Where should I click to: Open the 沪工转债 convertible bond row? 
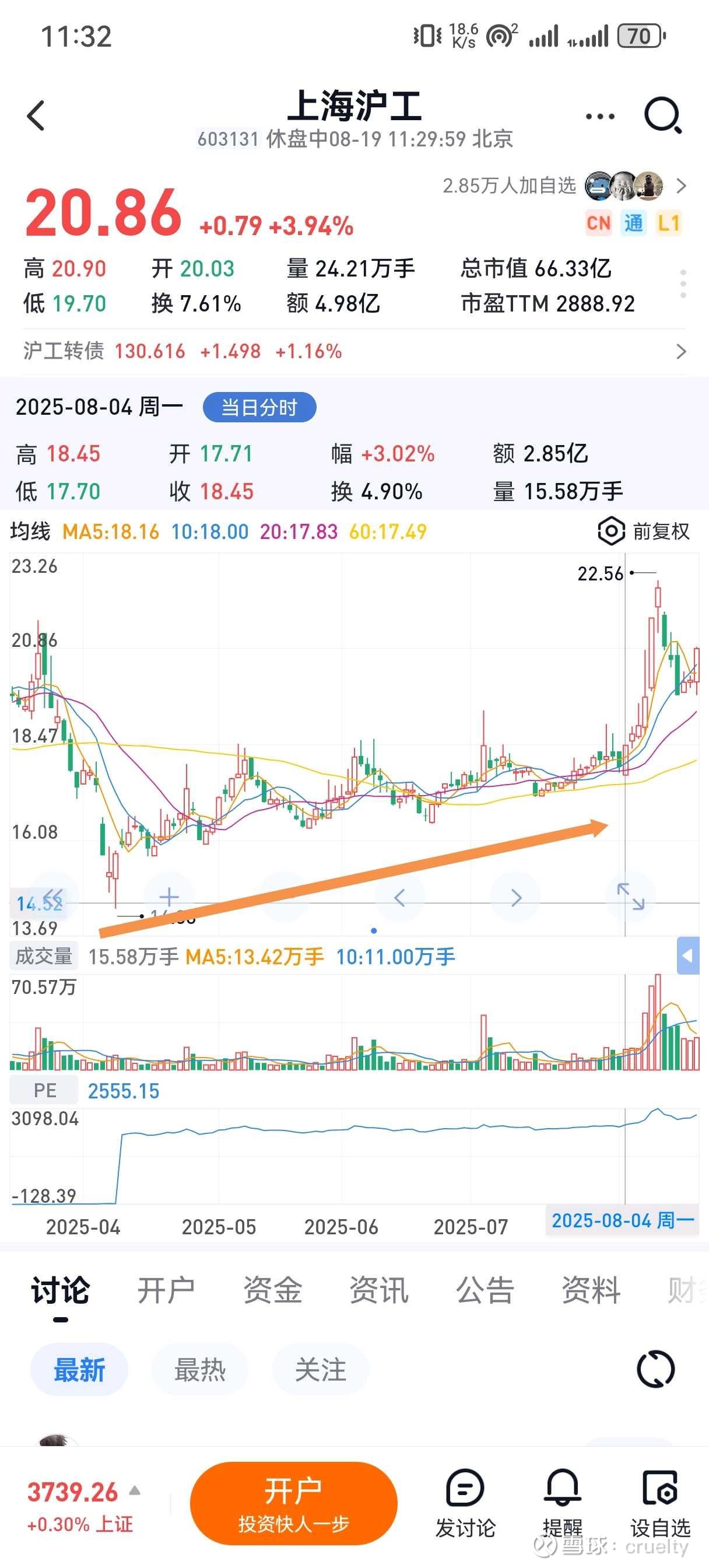tap(354, 351)
